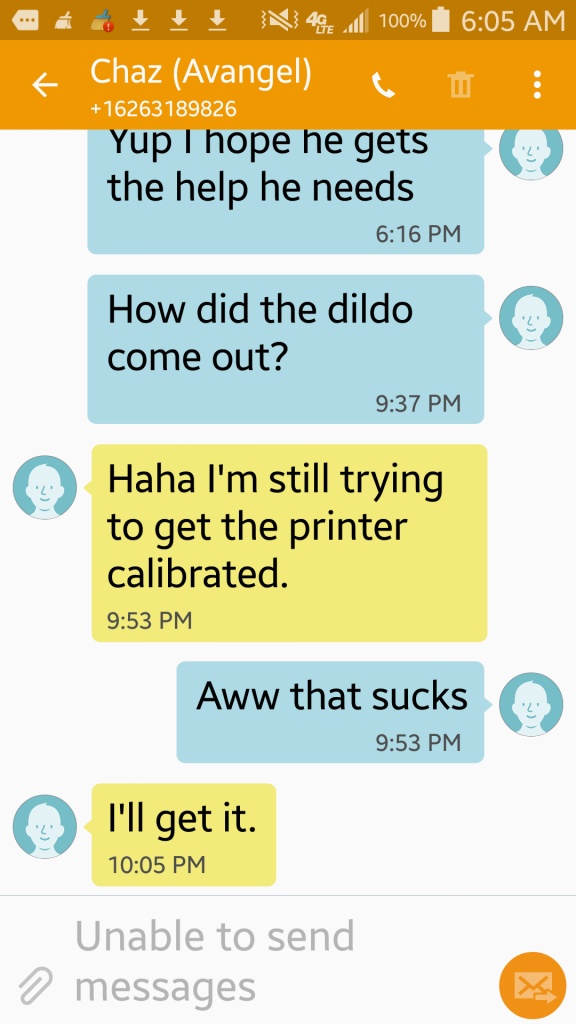The height and width of the screenshot is (1024, 576).
Task: Tap the orange send message button
Action: (x=532, y=985)
